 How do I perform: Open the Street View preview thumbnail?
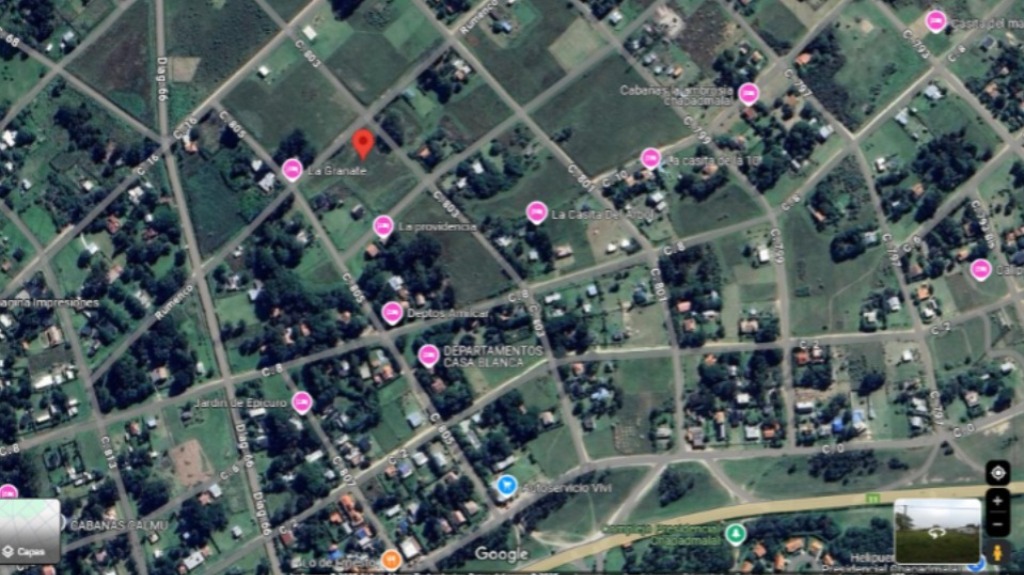[x=937, y=531]
